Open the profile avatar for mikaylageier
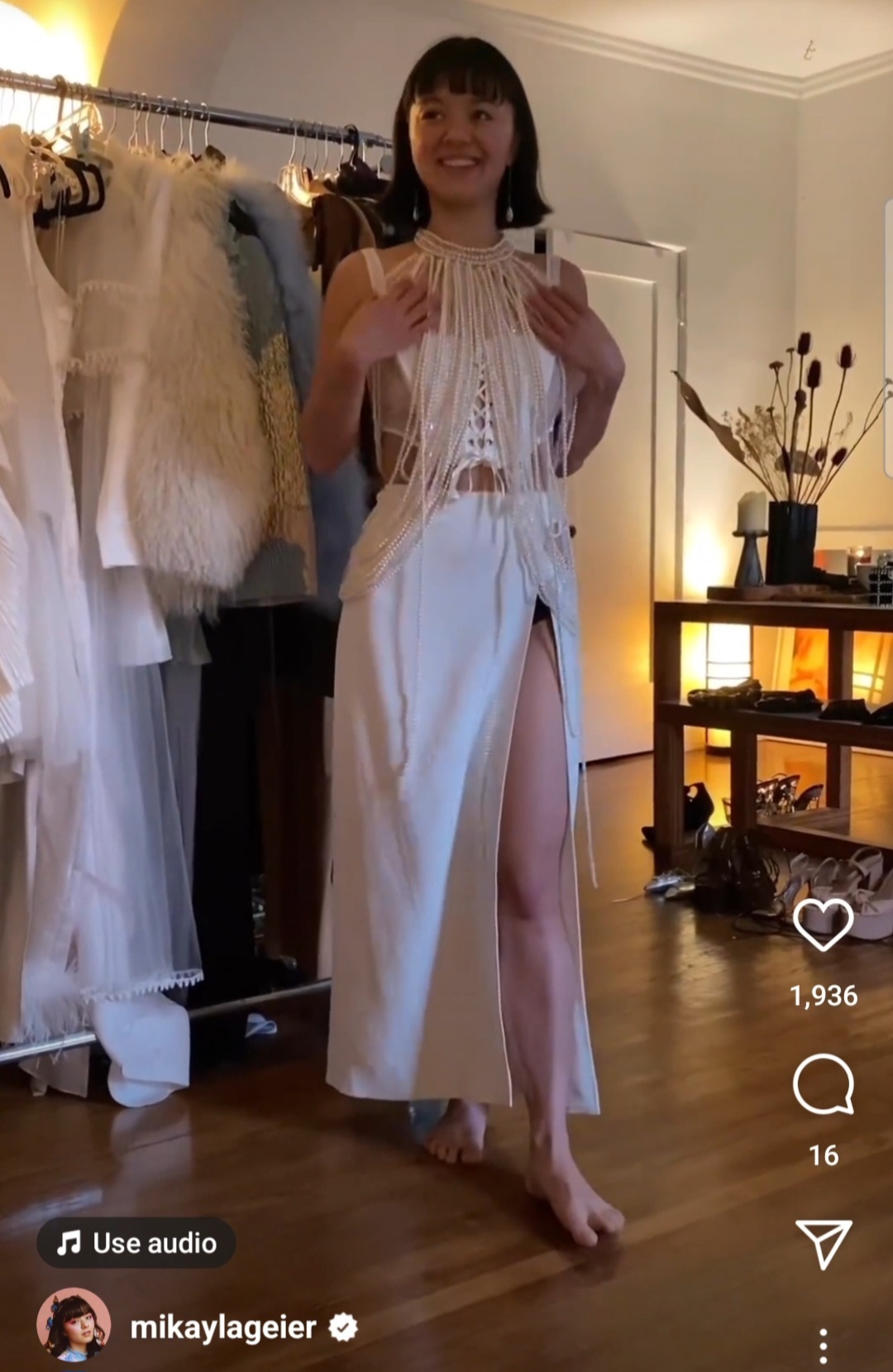This screenshot has width=893, height=1372. click(x=74, y=1325)
